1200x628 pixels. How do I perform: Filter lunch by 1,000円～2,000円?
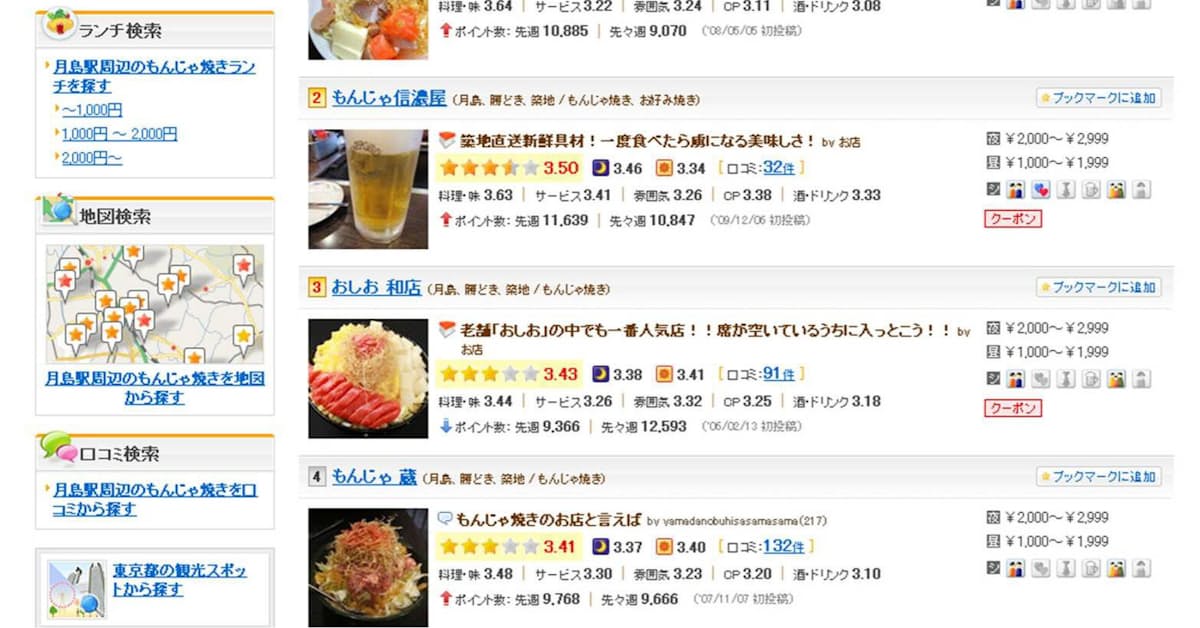pos(119,134)
